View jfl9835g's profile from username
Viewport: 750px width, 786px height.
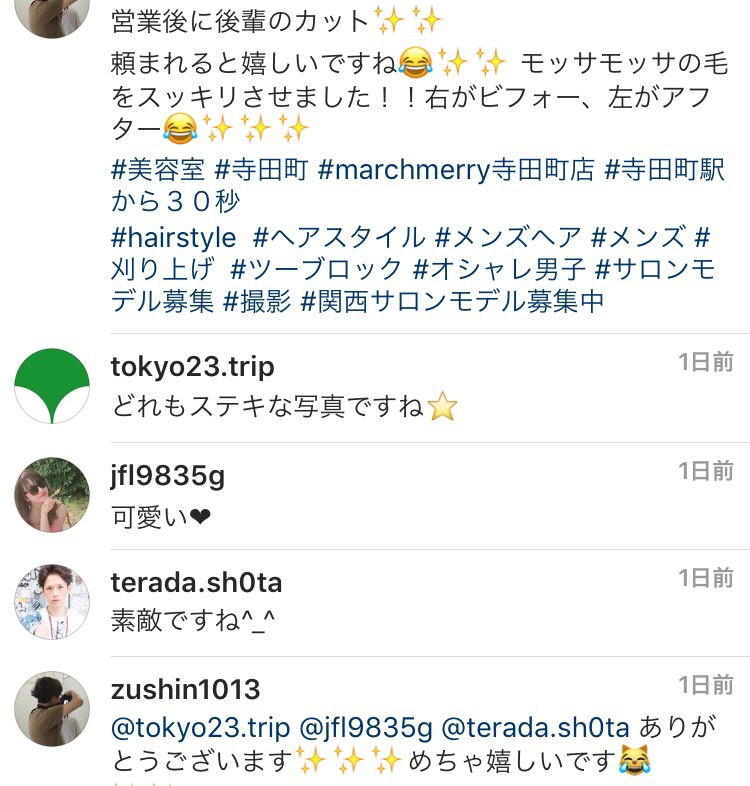[167, 475]
